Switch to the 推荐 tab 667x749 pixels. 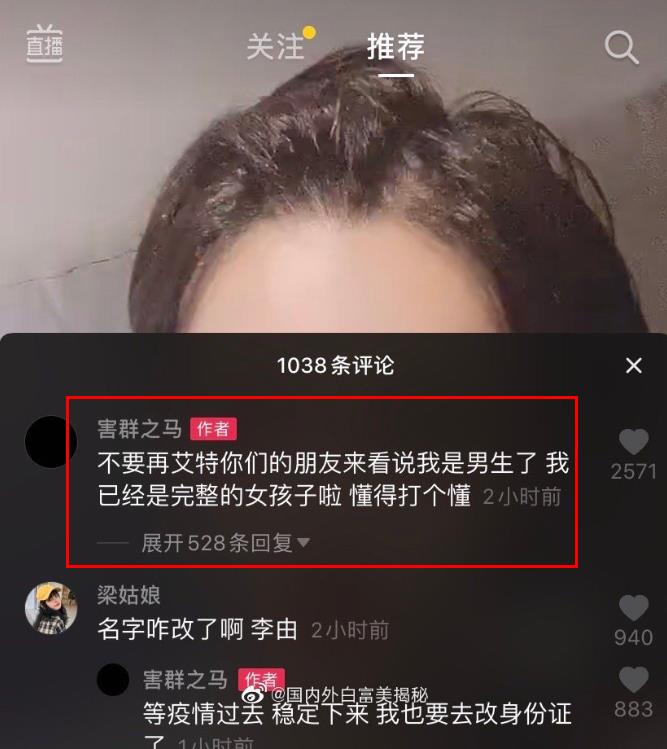[x=395, y=47]
